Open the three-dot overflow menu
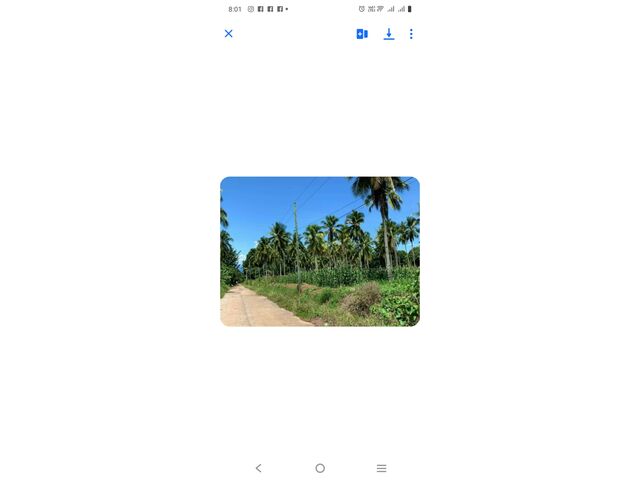 pos(411,34)
